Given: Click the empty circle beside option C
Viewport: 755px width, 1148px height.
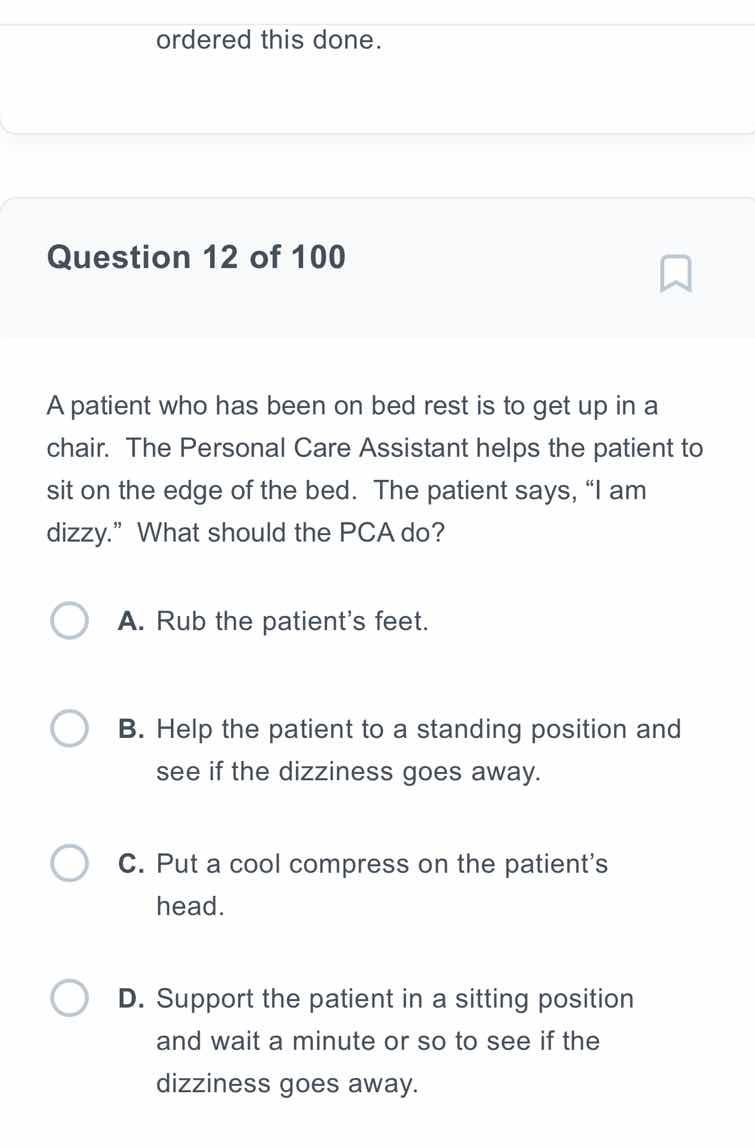Looking at the screenshot, I should click(68, 863).
